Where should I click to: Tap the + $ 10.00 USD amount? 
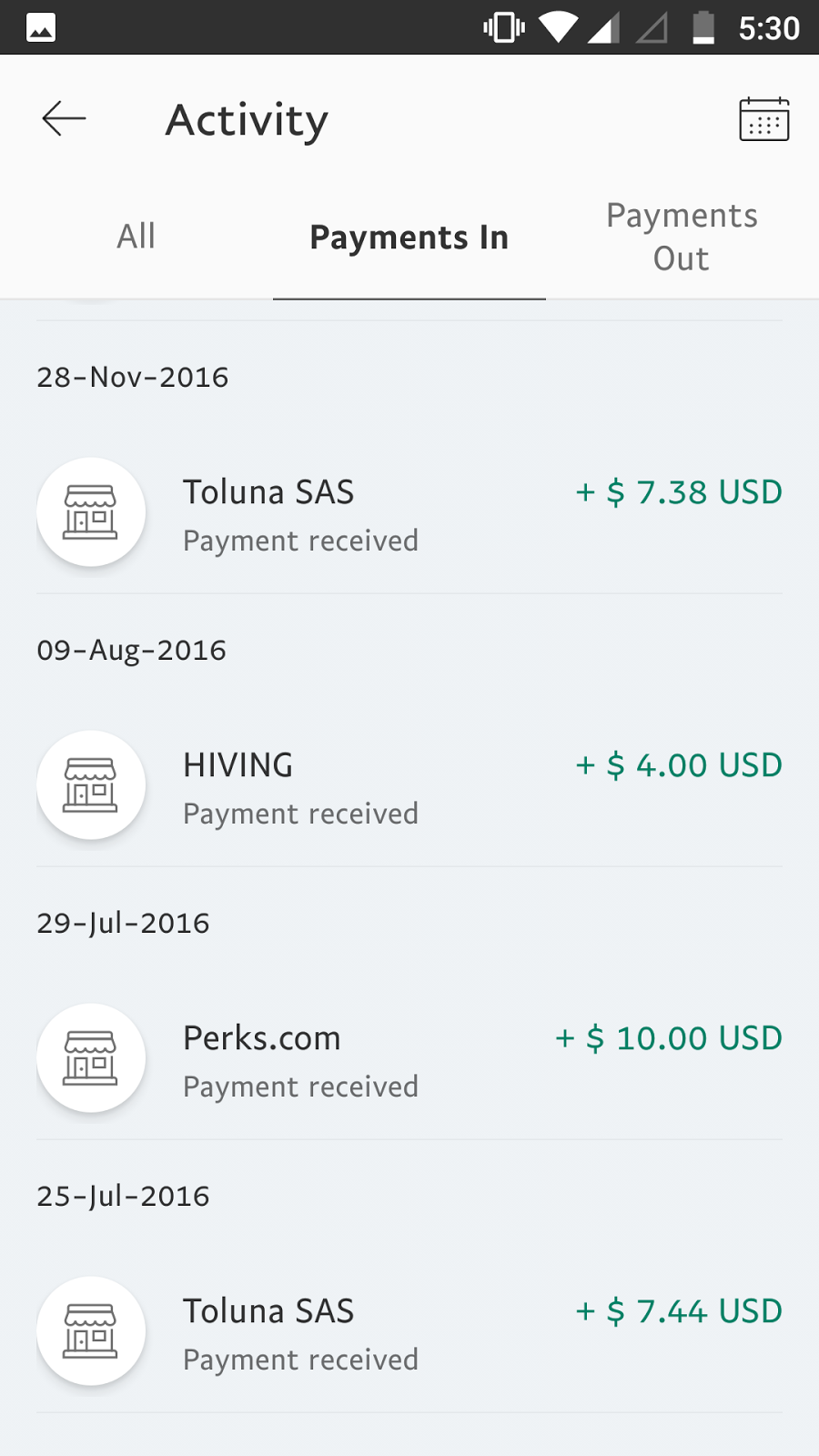[667, 1038]
